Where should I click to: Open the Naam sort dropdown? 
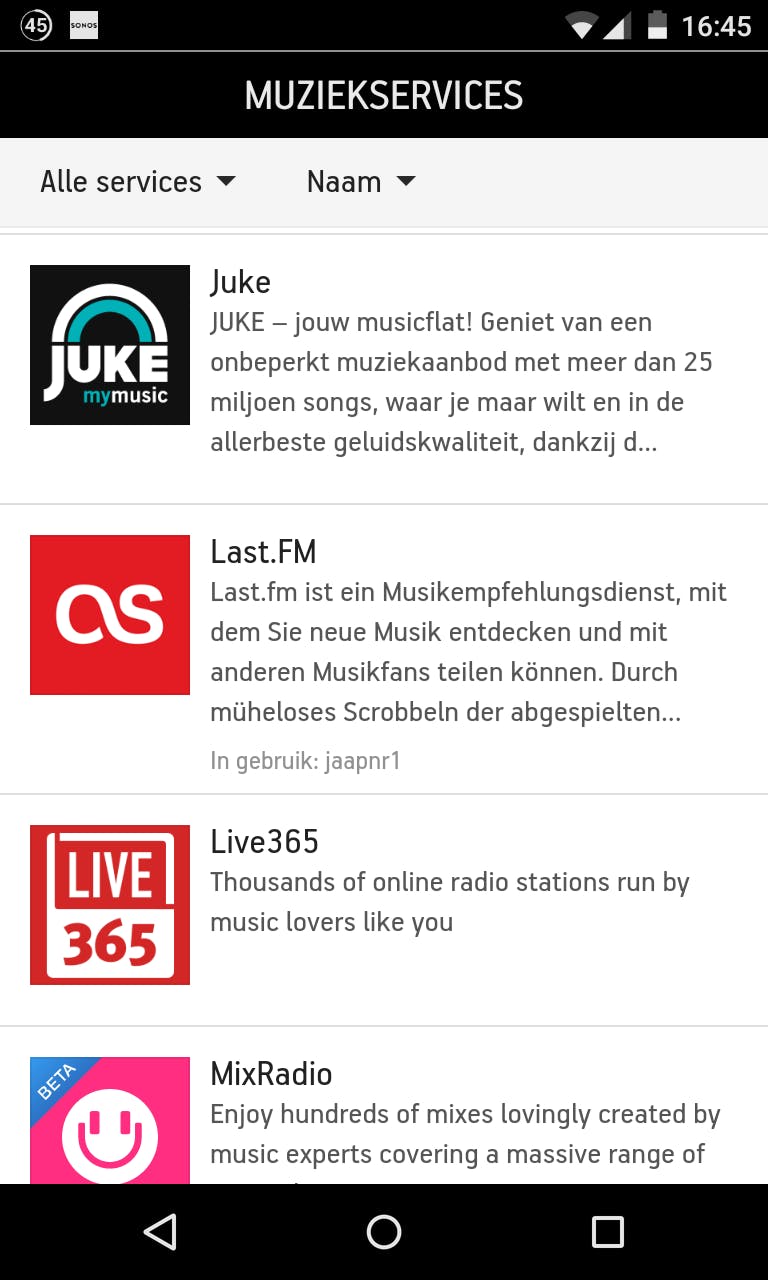click(360, 182)
